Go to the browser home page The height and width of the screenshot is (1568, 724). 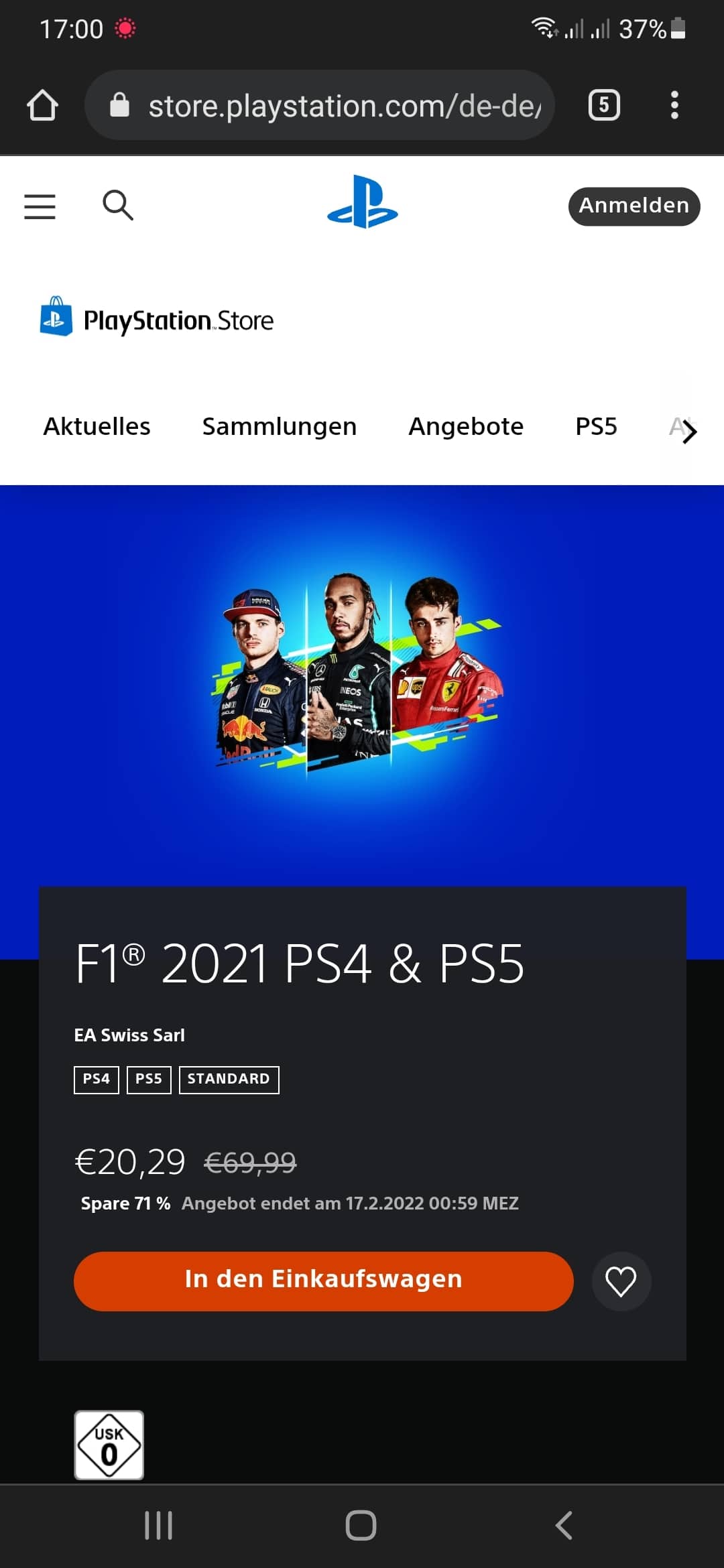42,105
